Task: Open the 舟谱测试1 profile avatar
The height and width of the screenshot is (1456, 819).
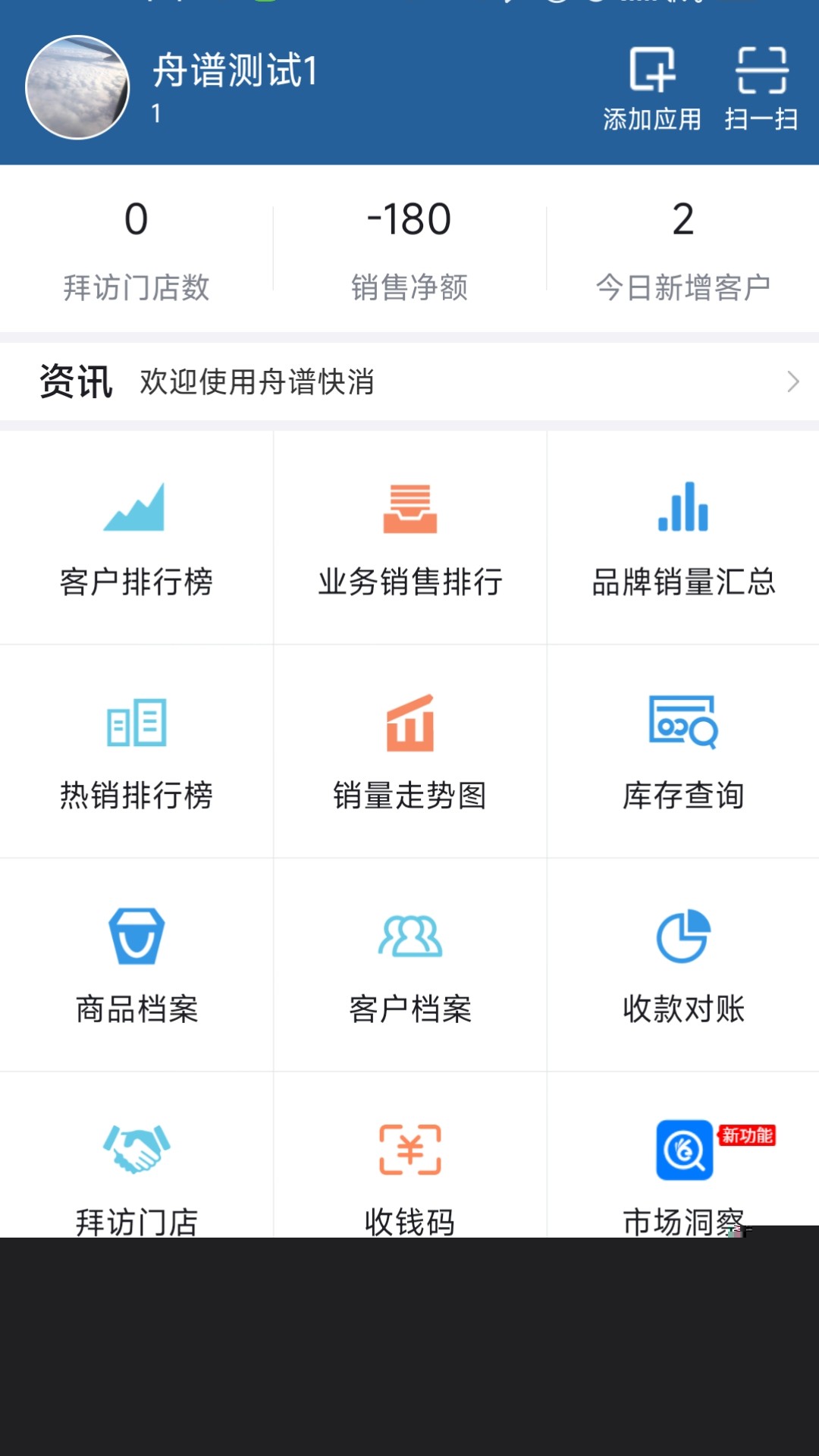Action: [77, 88]
